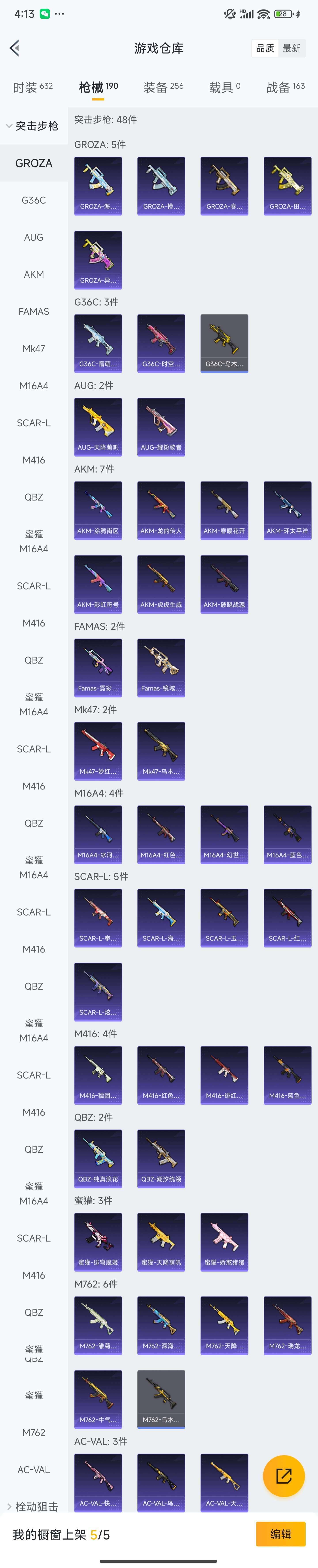Tap the orange share floating button

(x=283, y=1475)
